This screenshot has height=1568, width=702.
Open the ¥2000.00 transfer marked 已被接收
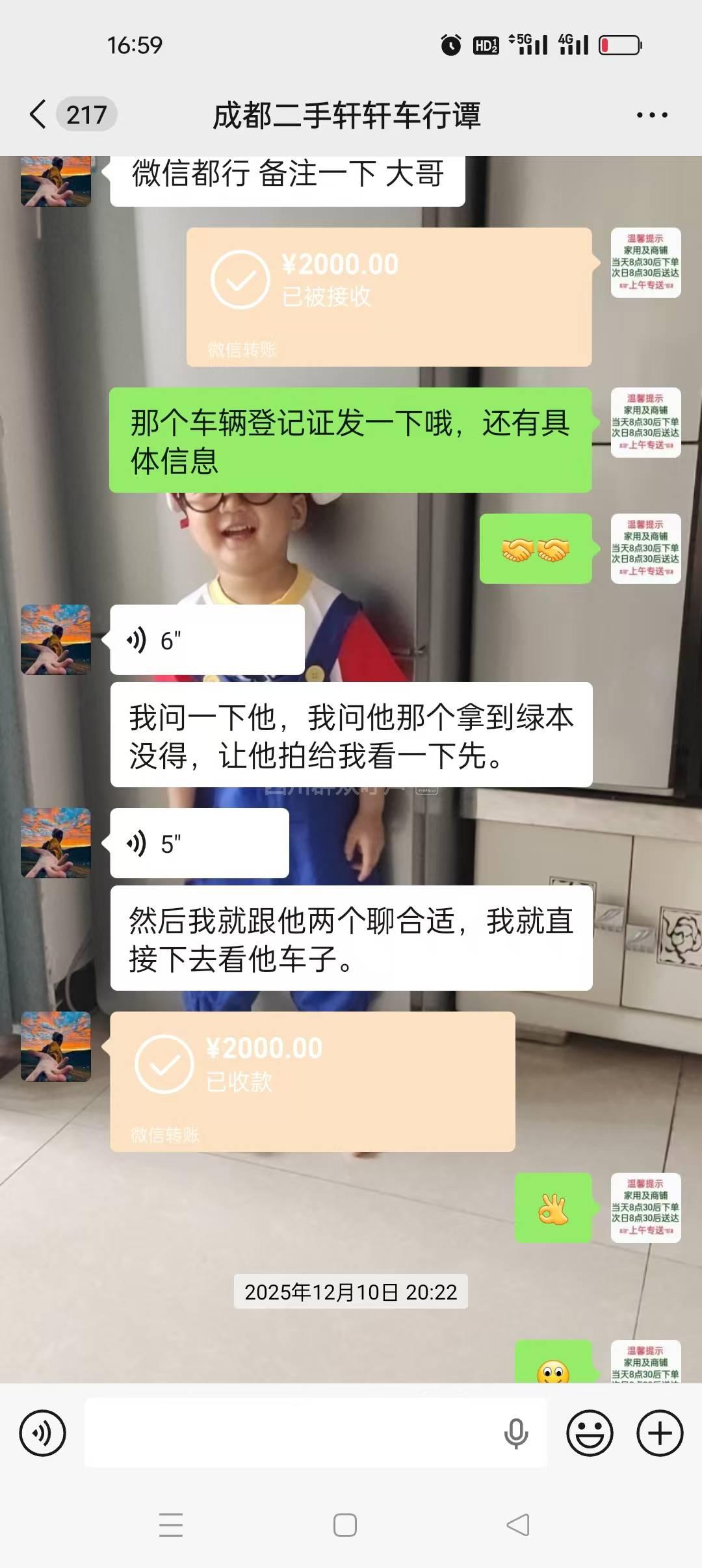tap(389, 296)
